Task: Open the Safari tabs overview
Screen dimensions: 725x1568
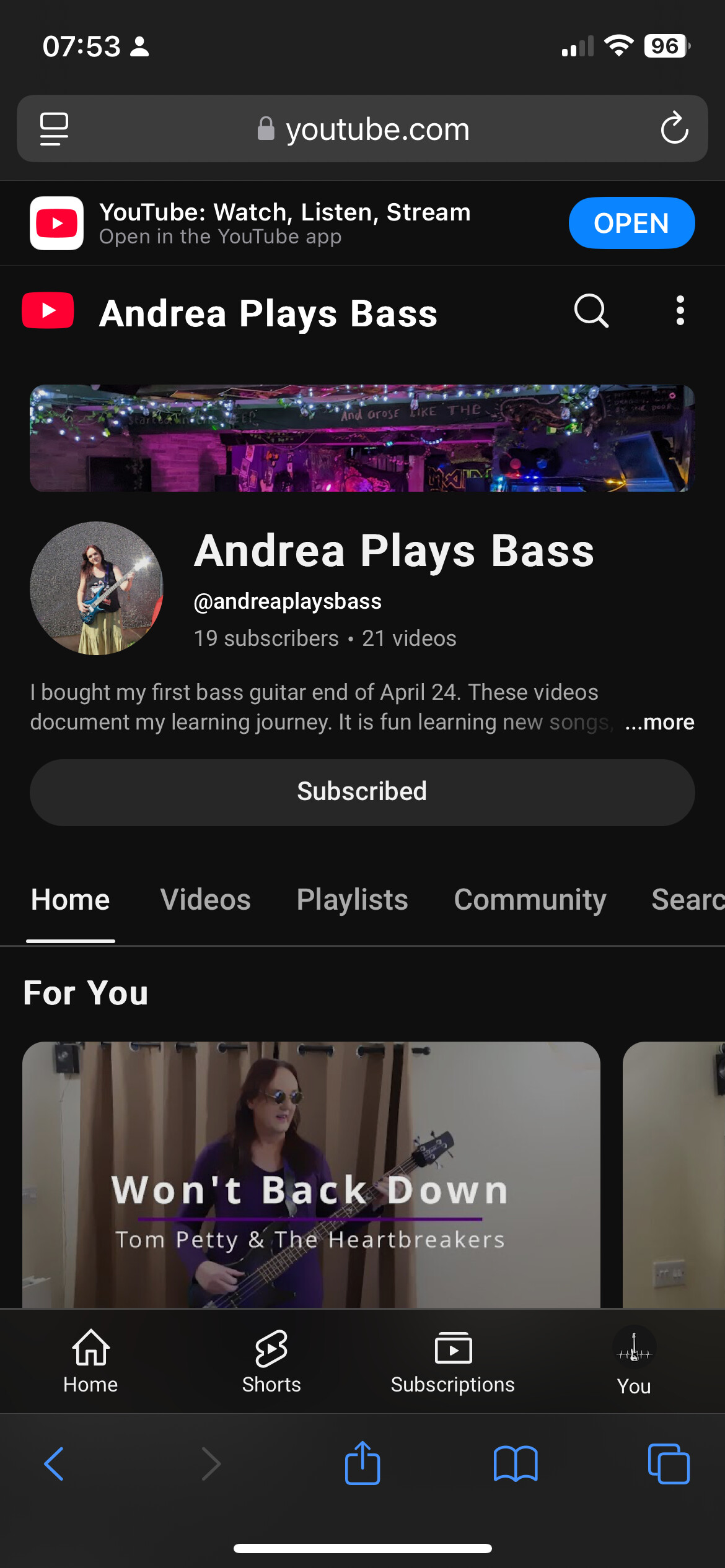Action: [669, 1463]
